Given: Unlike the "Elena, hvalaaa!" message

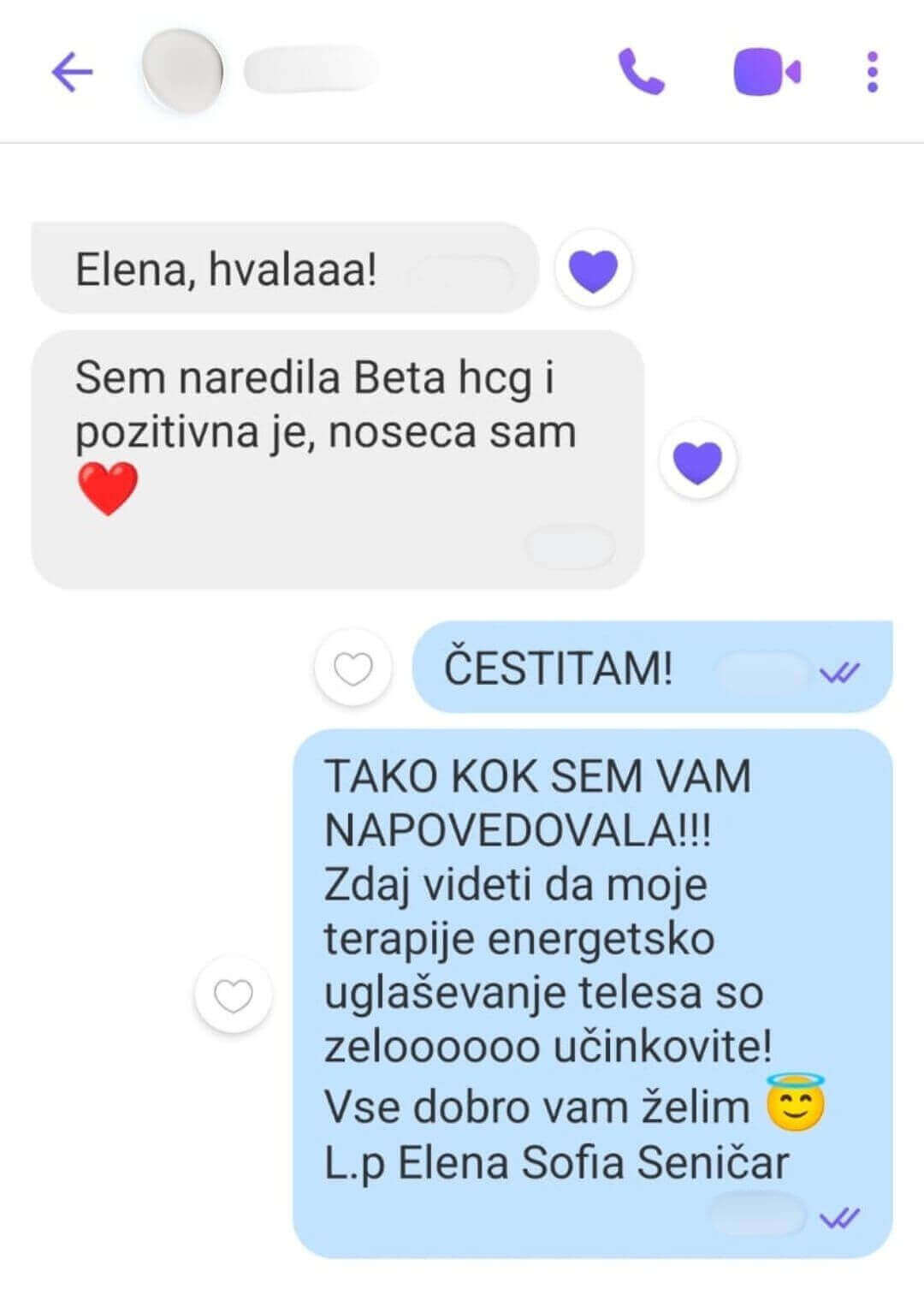Looking at the screenshot, I should point(594,270).
